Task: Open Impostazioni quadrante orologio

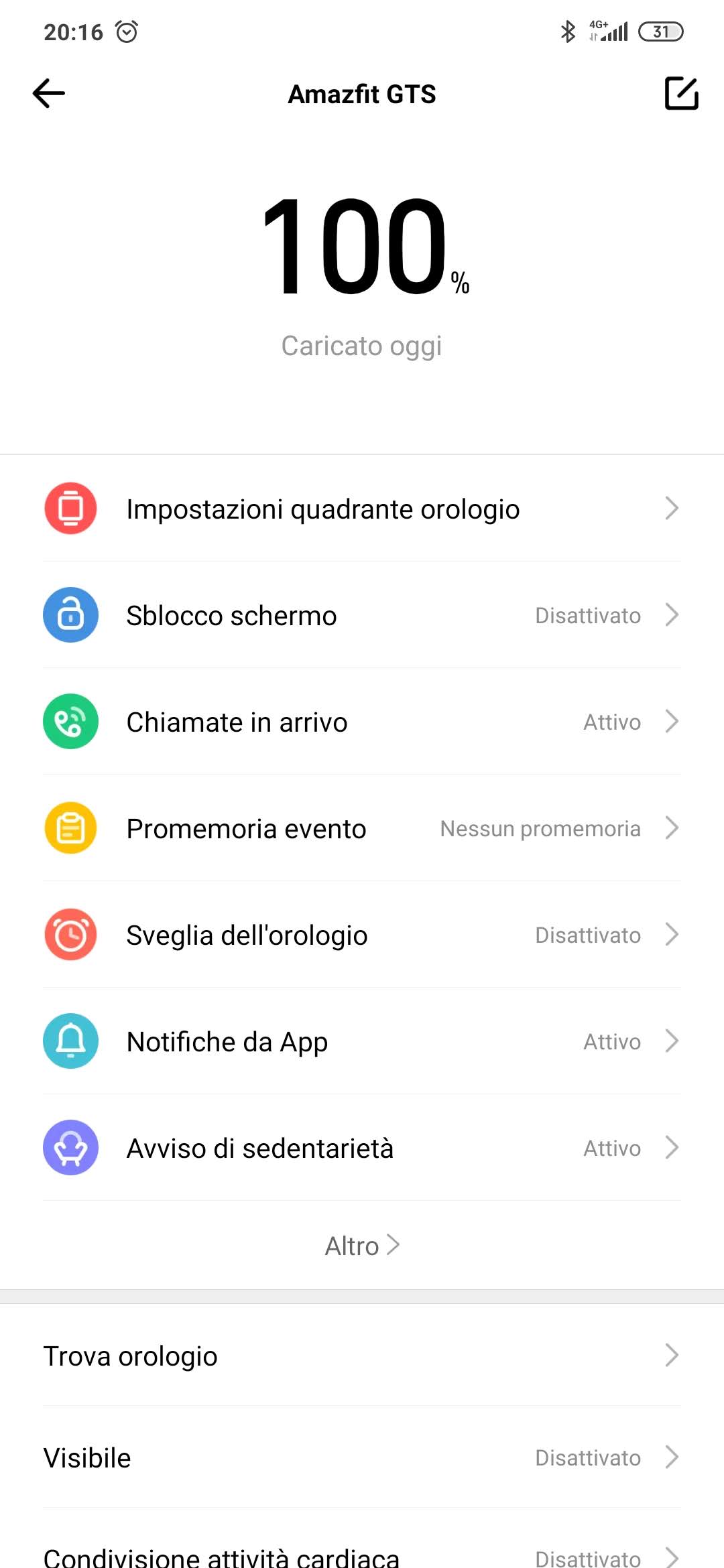Action: 362,509
